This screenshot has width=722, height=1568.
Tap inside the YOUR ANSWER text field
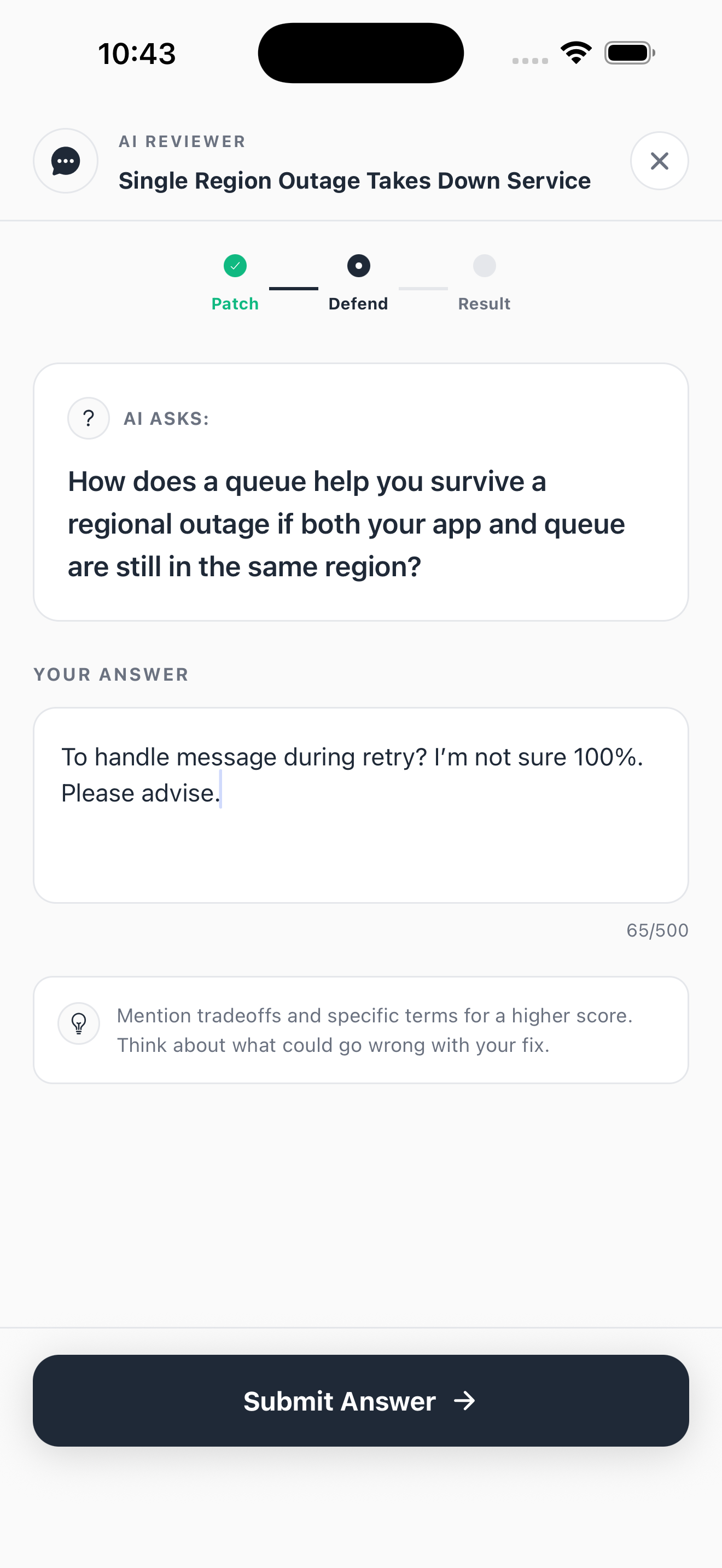[361, 806]
